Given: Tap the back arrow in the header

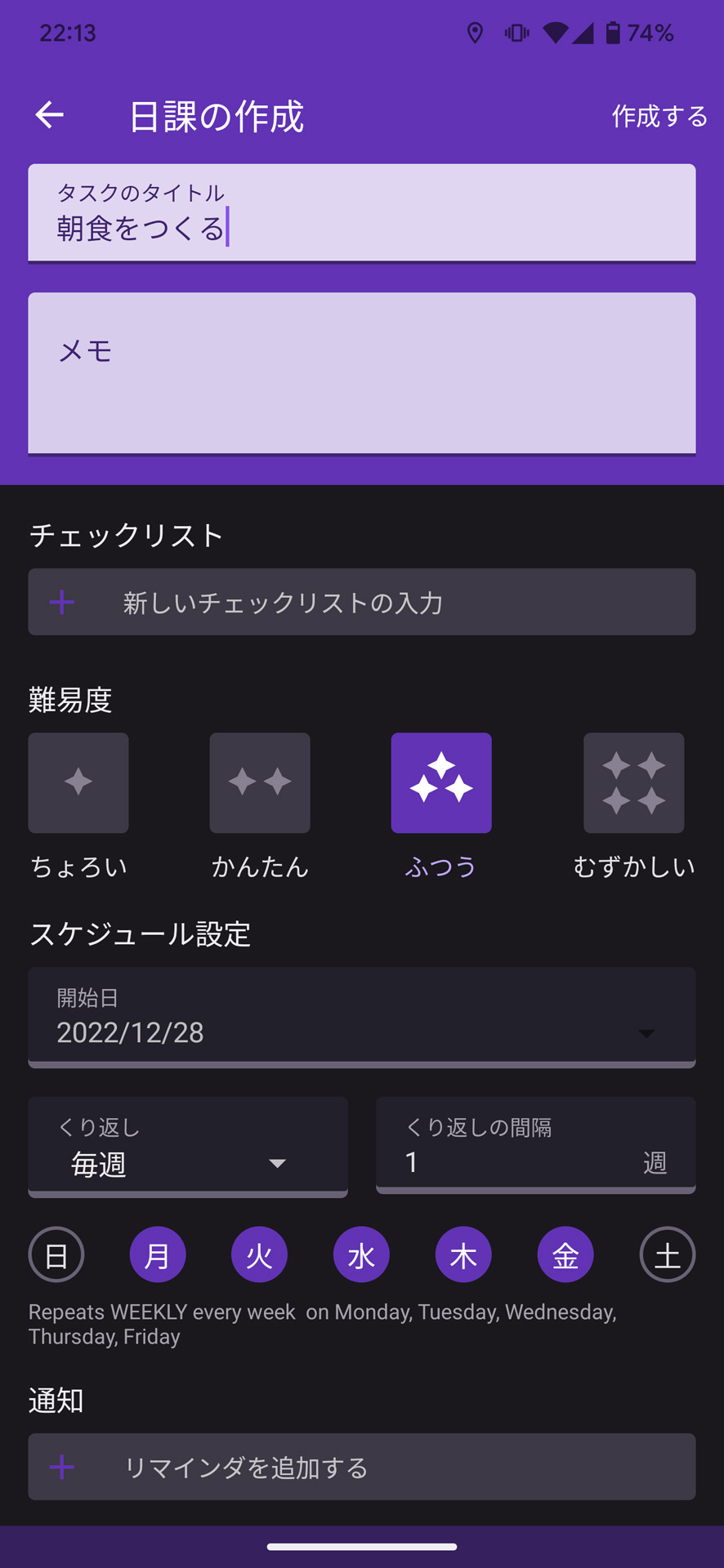Looking at the screenshot, I should coord(49,114).
